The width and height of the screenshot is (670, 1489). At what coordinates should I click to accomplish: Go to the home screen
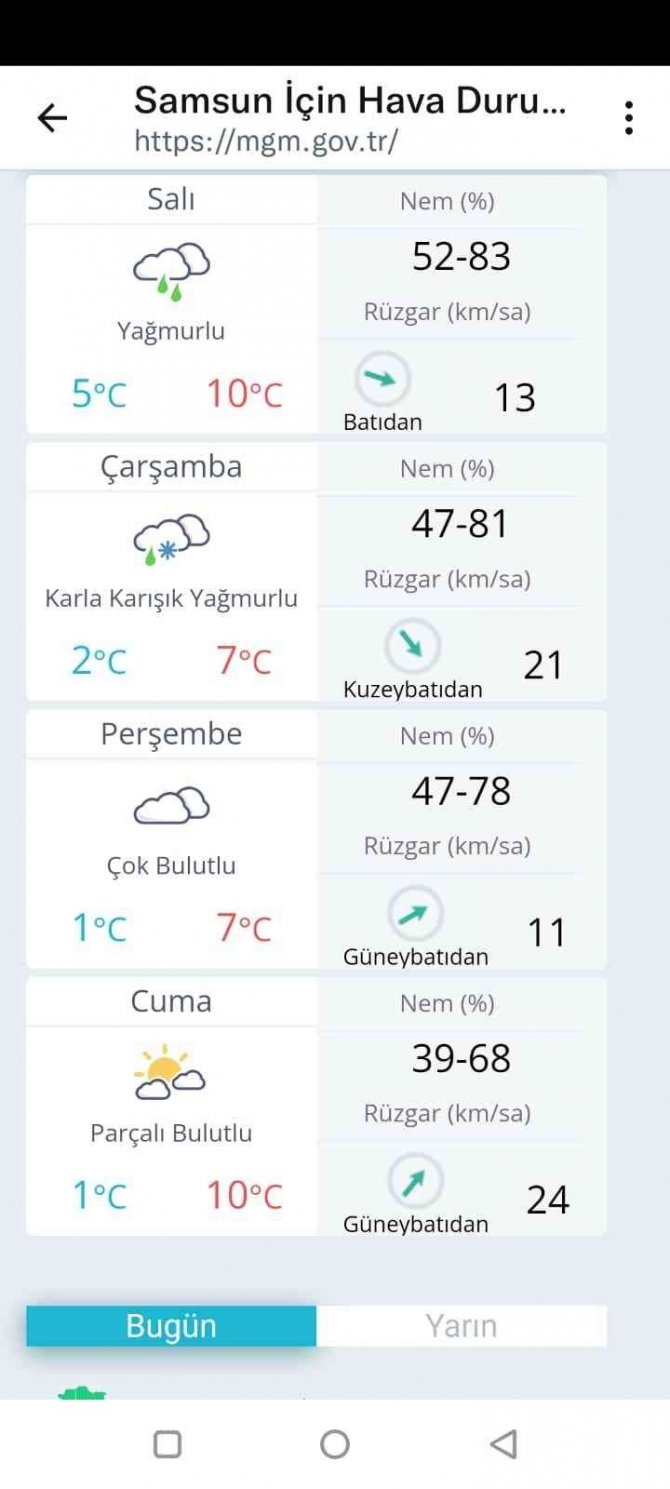coord(335,1443)
